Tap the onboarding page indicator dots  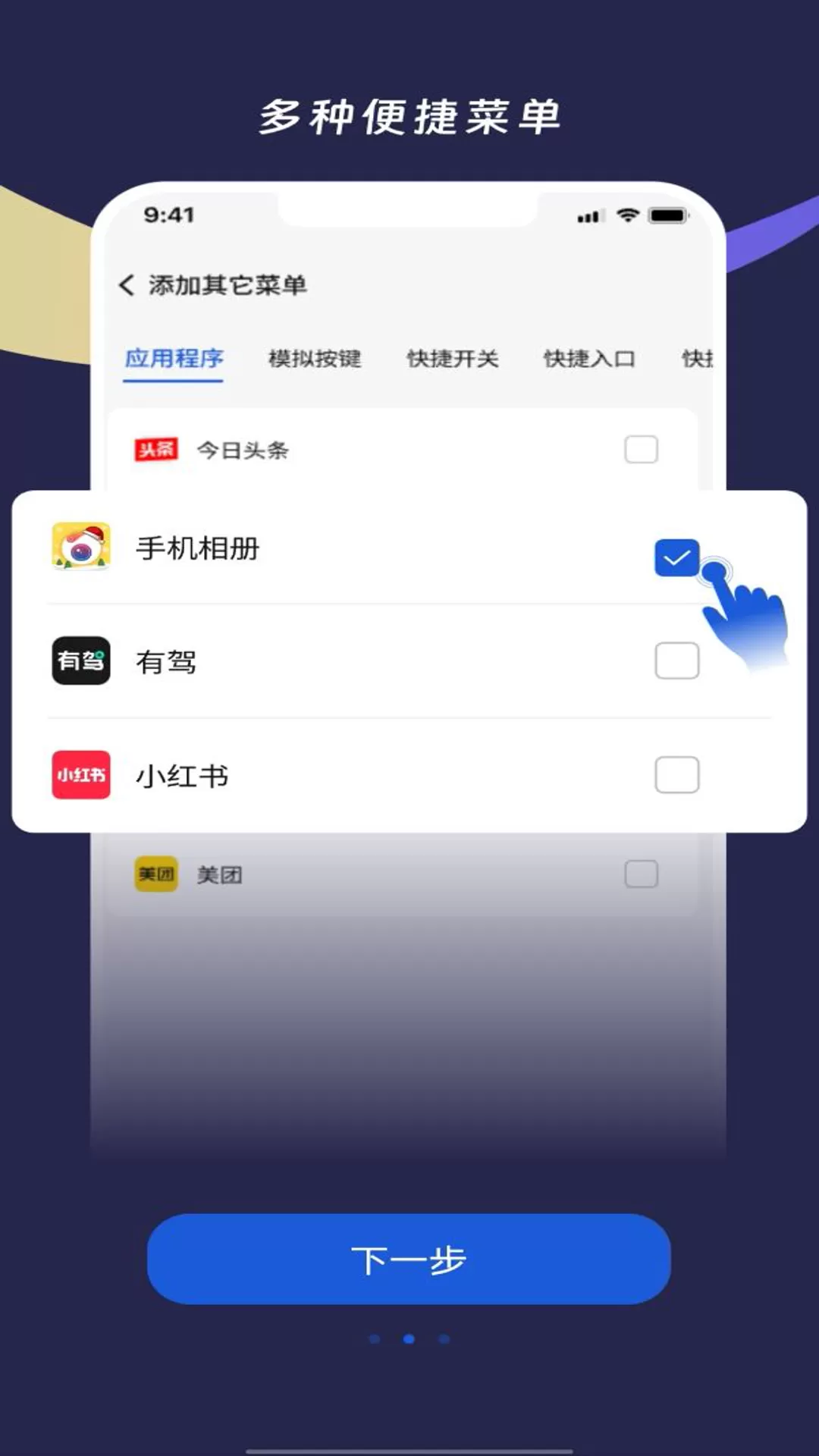tap(409, 1339)
